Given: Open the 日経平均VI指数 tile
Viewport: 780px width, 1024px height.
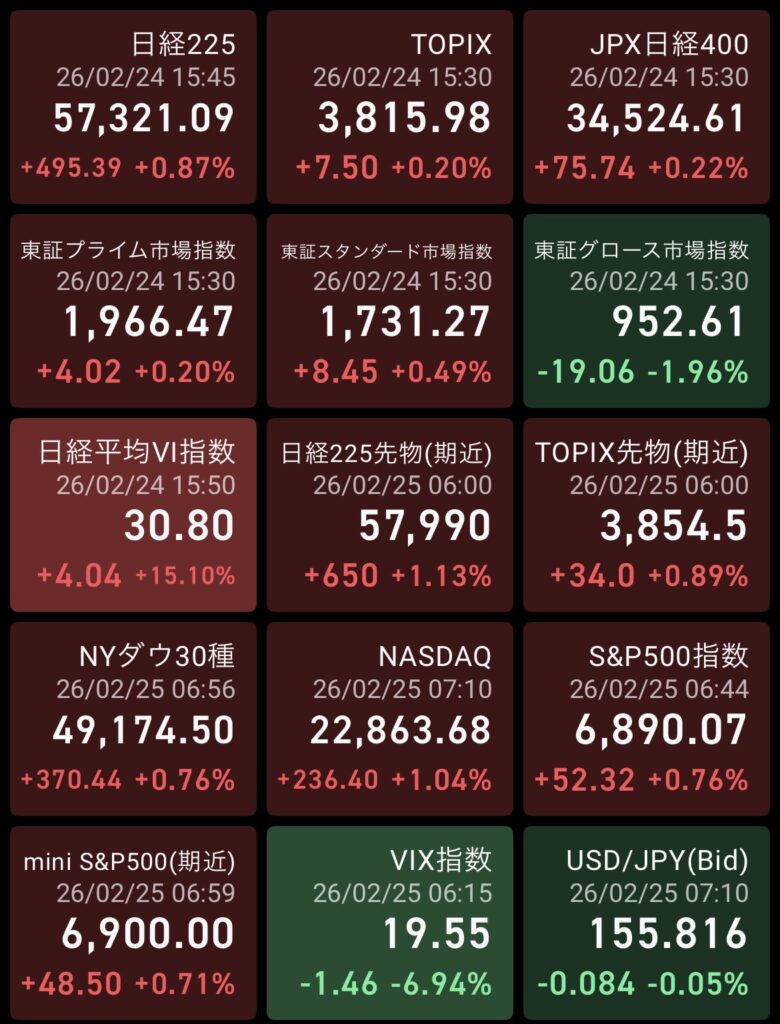Looking at the screenshot, I should click(133, 515).
